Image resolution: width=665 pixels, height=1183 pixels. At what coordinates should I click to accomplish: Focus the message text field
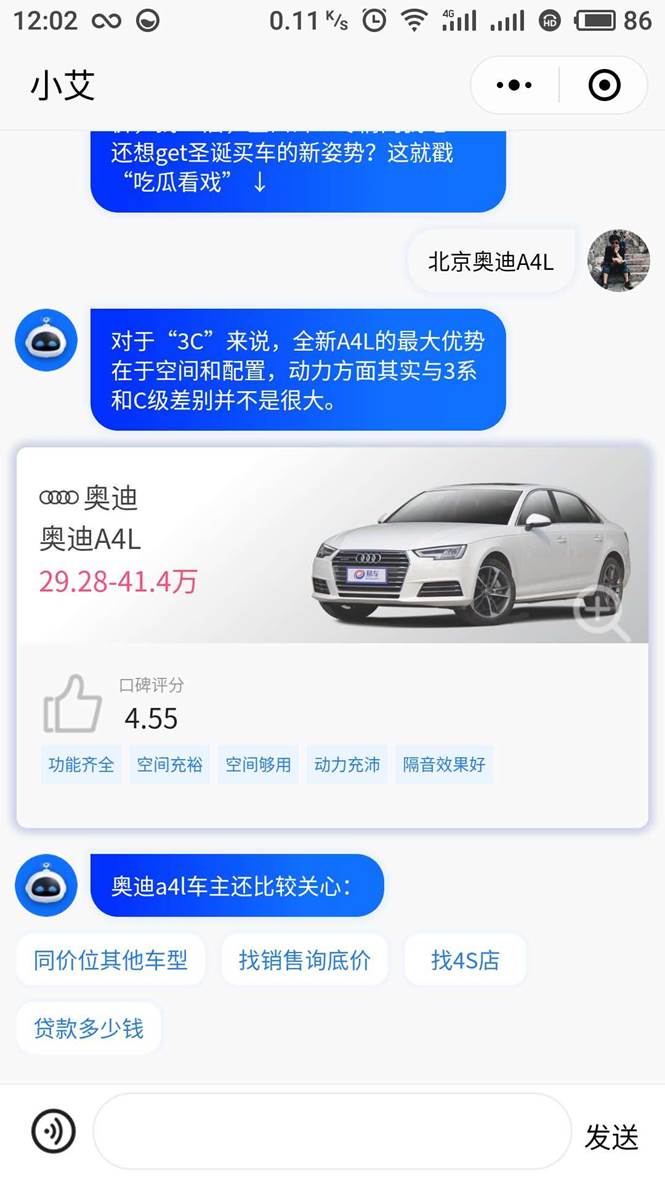click(331, 1131)
